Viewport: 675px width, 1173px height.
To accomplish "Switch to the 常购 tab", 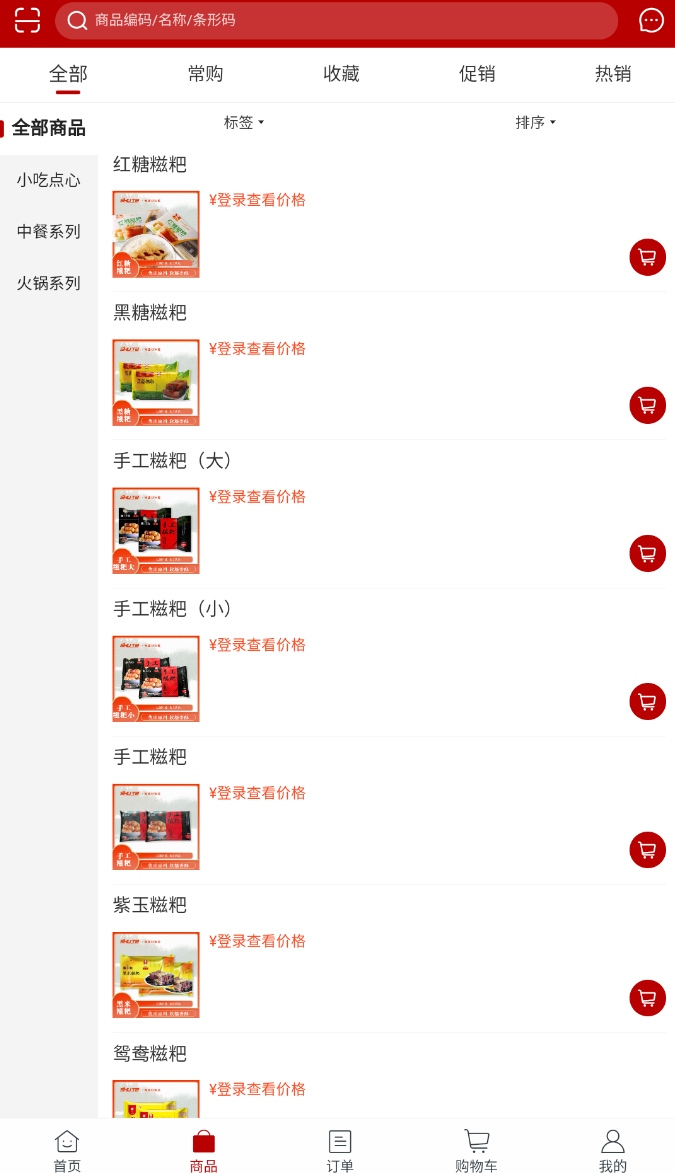I will coord(205,73).
